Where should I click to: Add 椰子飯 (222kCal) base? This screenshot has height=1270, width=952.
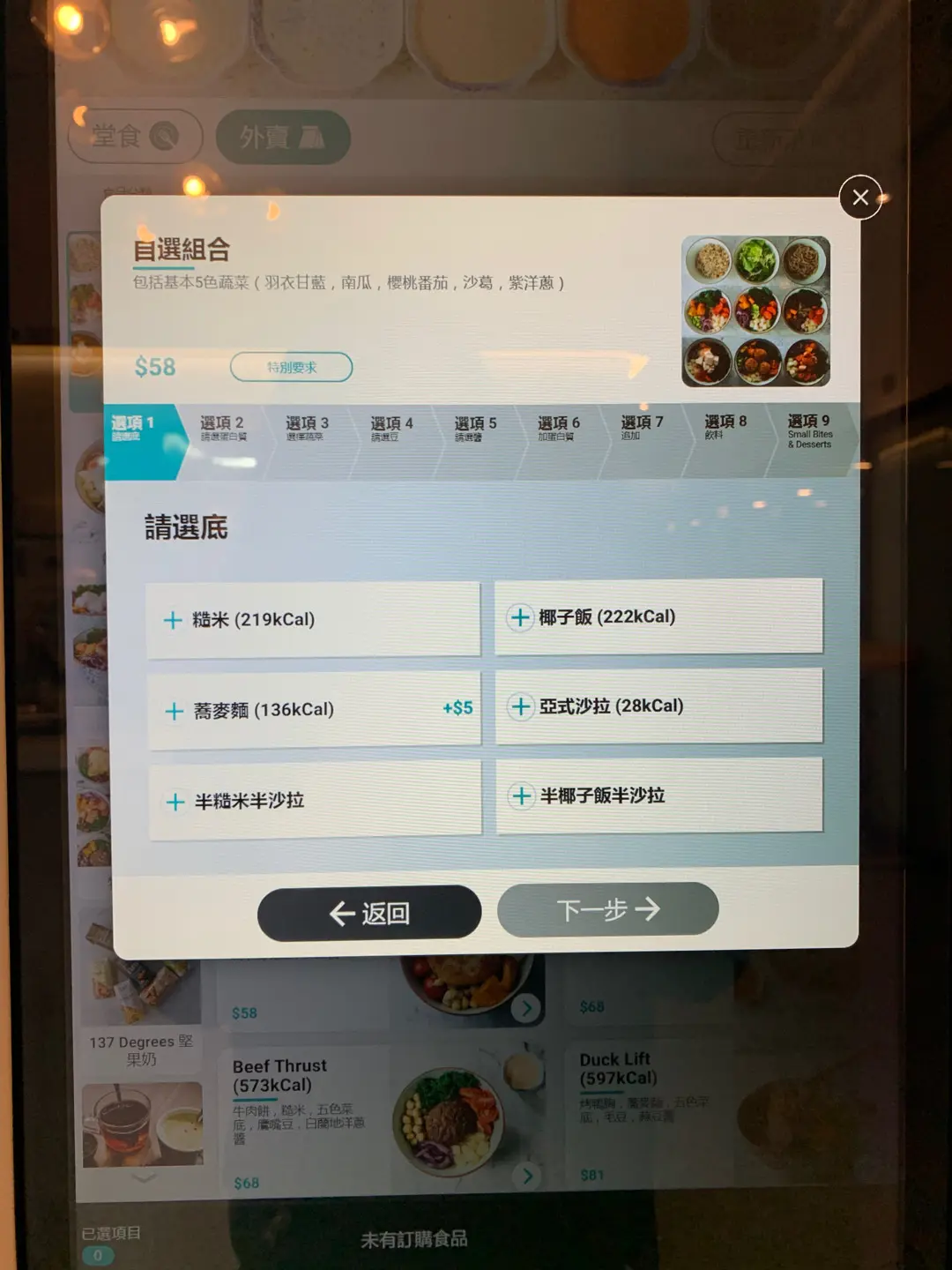pyautogui.click(x=658, y=617)
